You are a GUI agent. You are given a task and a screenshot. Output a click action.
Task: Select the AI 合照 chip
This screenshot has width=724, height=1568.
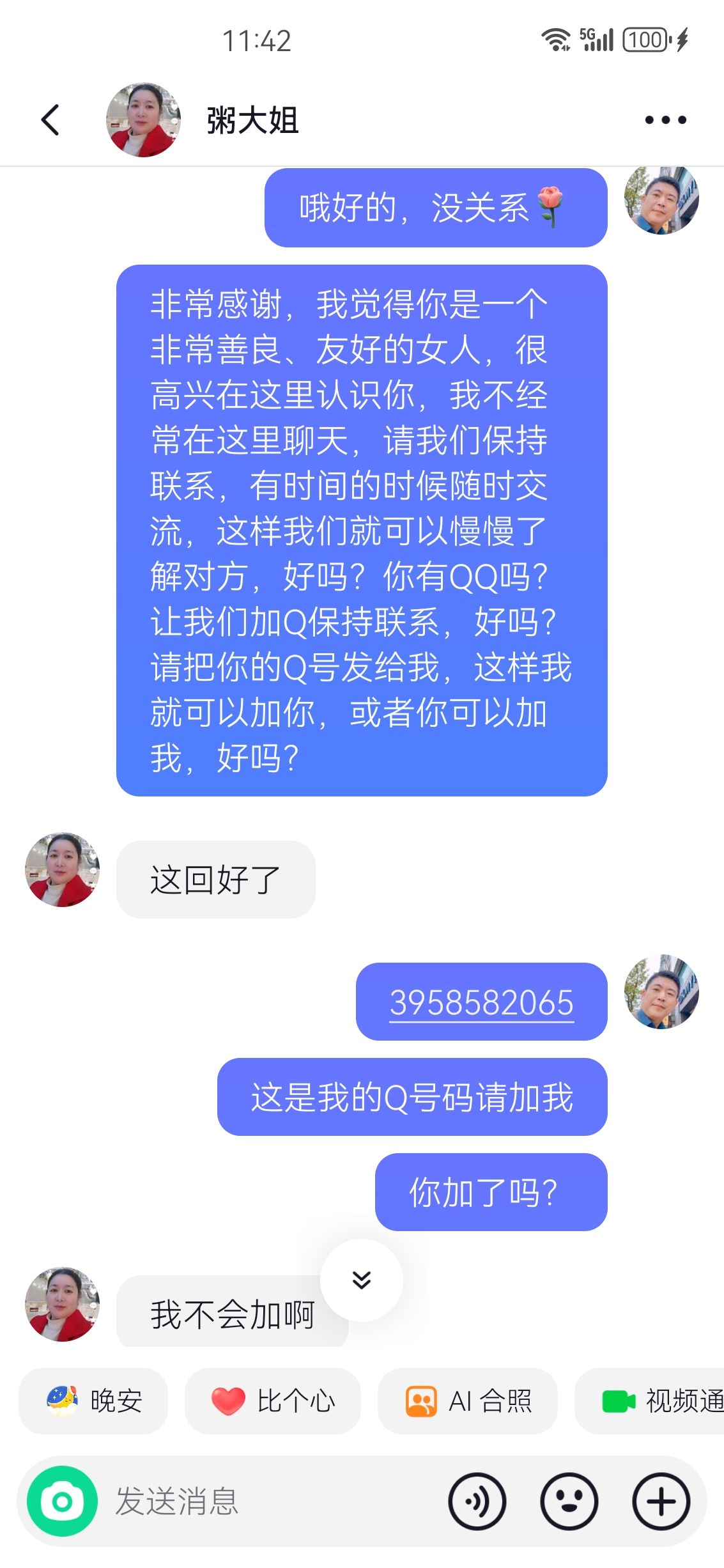[x=468, y=1401]
